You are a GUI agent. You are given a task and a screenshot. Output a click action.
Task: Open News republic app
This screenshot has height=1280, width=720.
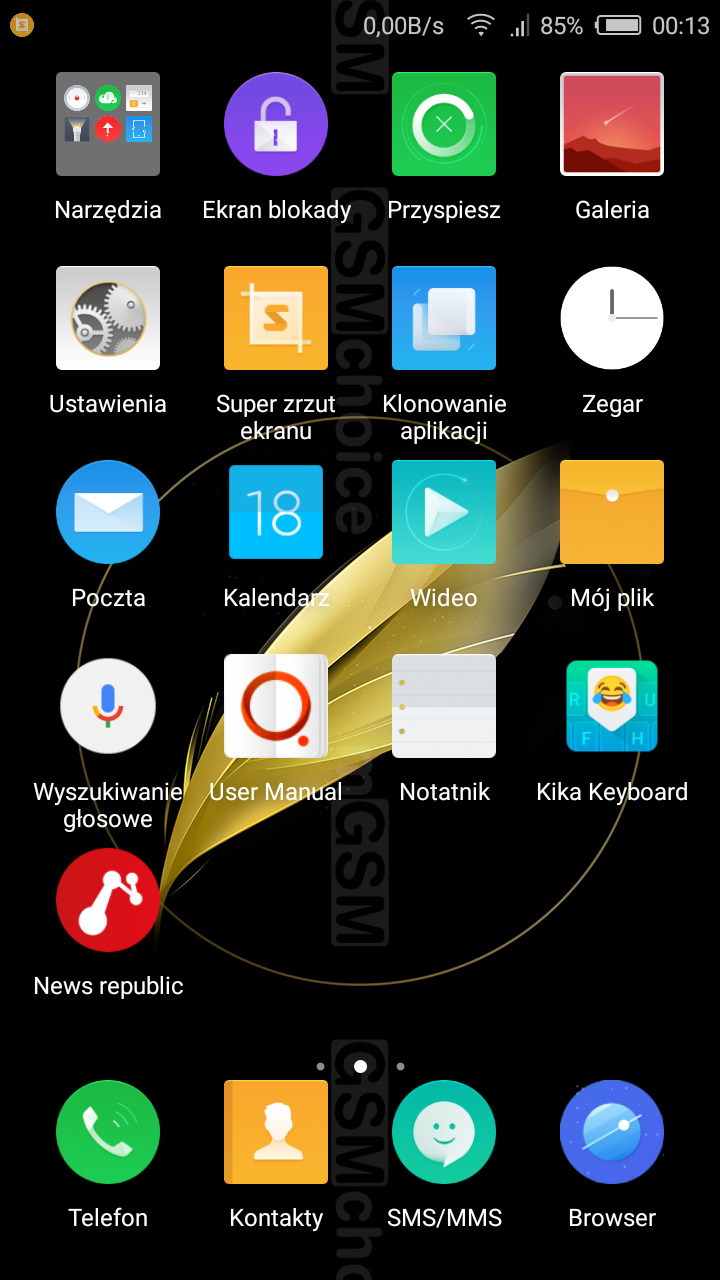tap(108, 900)
